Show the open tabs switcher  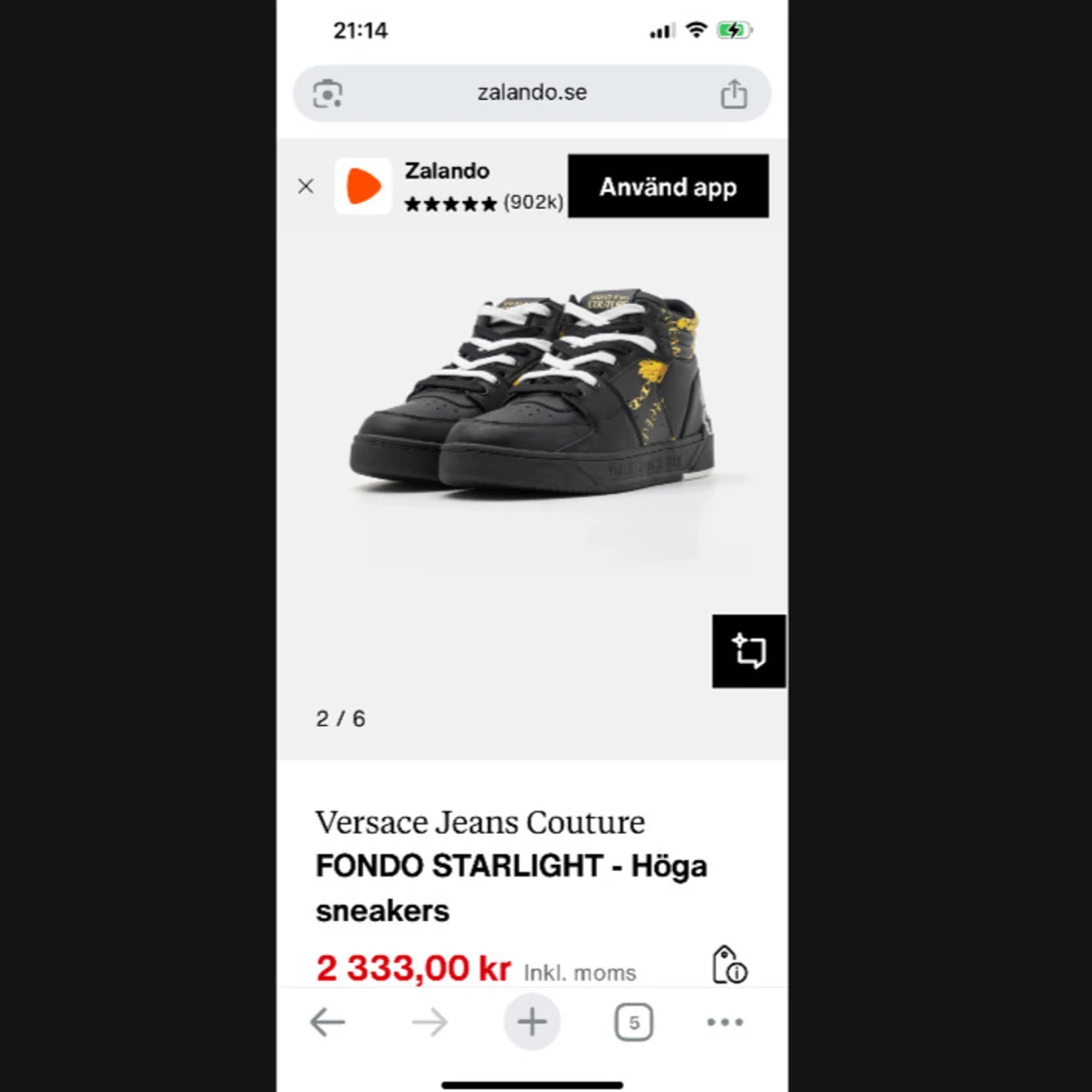coord(634,1022)
